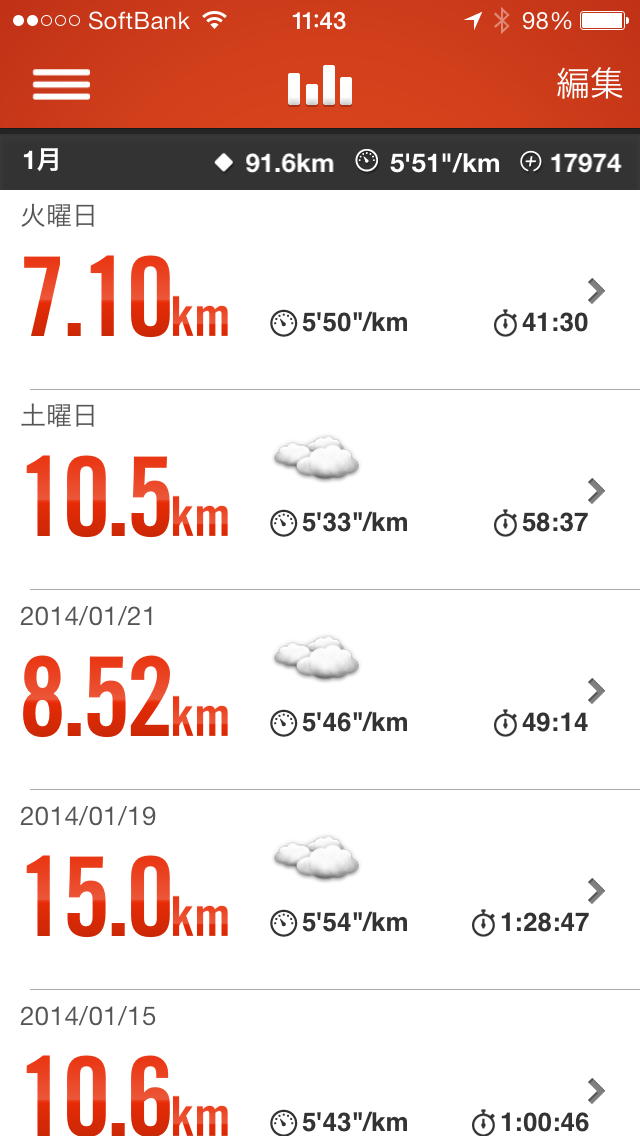Open the 10.6km run from 2014/01/15
The width and height of the screenshot is (640, 1136).
pos(320,1064)
